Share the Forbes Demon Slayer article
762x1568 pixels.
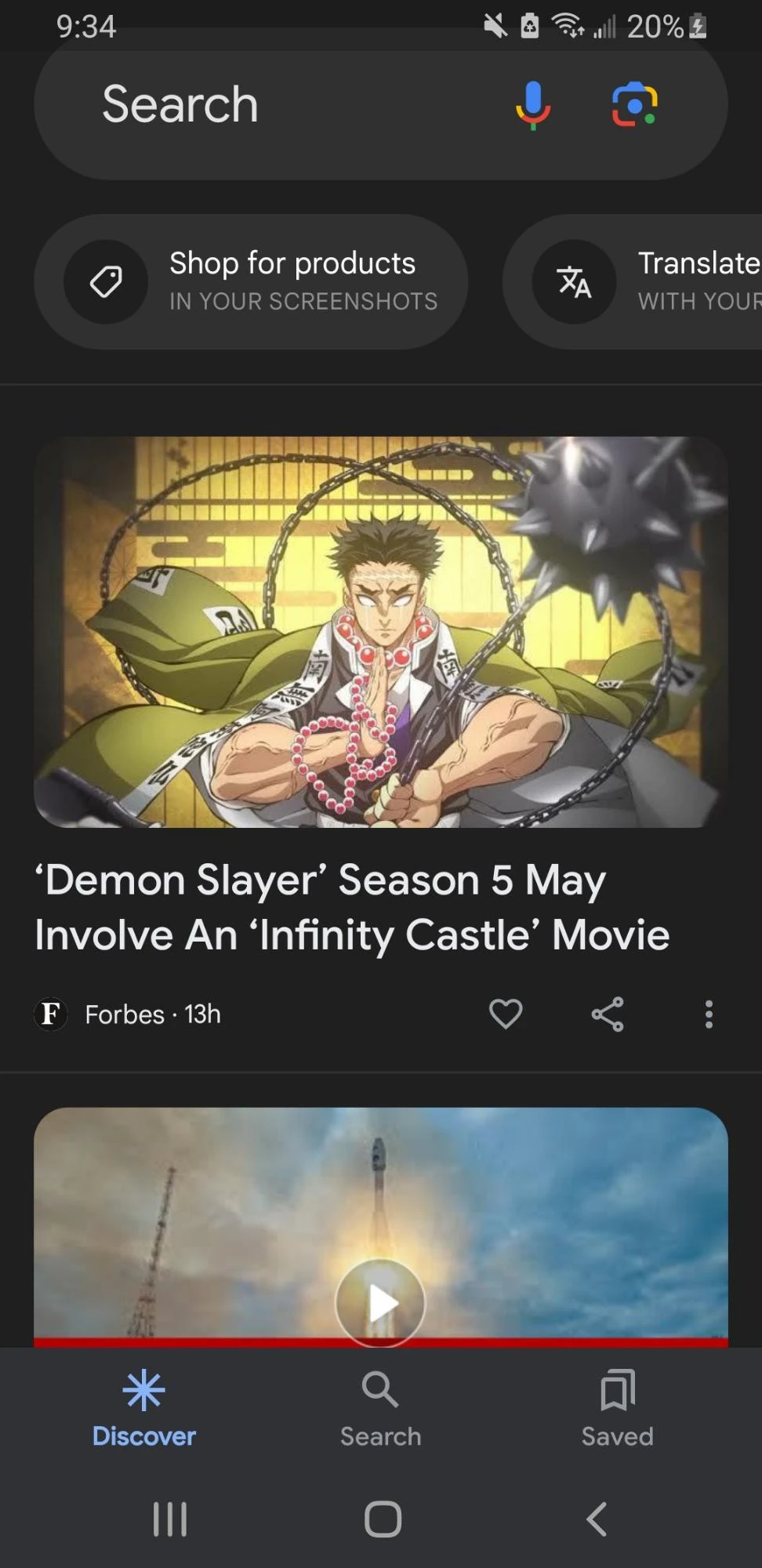pos(608,1014)
